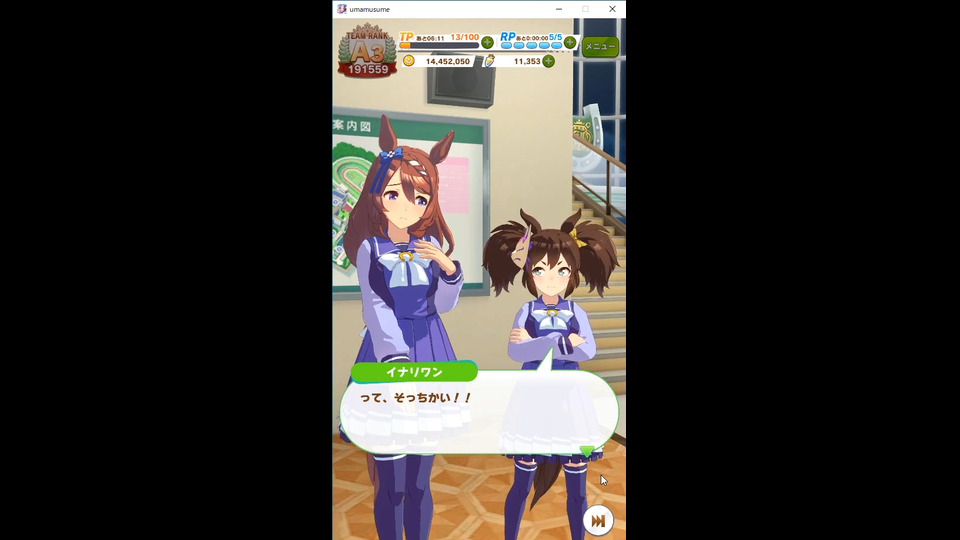The width and height of the screenshot is (960, 540).
Task: Purchase more carrots with the plus icon
Action: point(548,61)
